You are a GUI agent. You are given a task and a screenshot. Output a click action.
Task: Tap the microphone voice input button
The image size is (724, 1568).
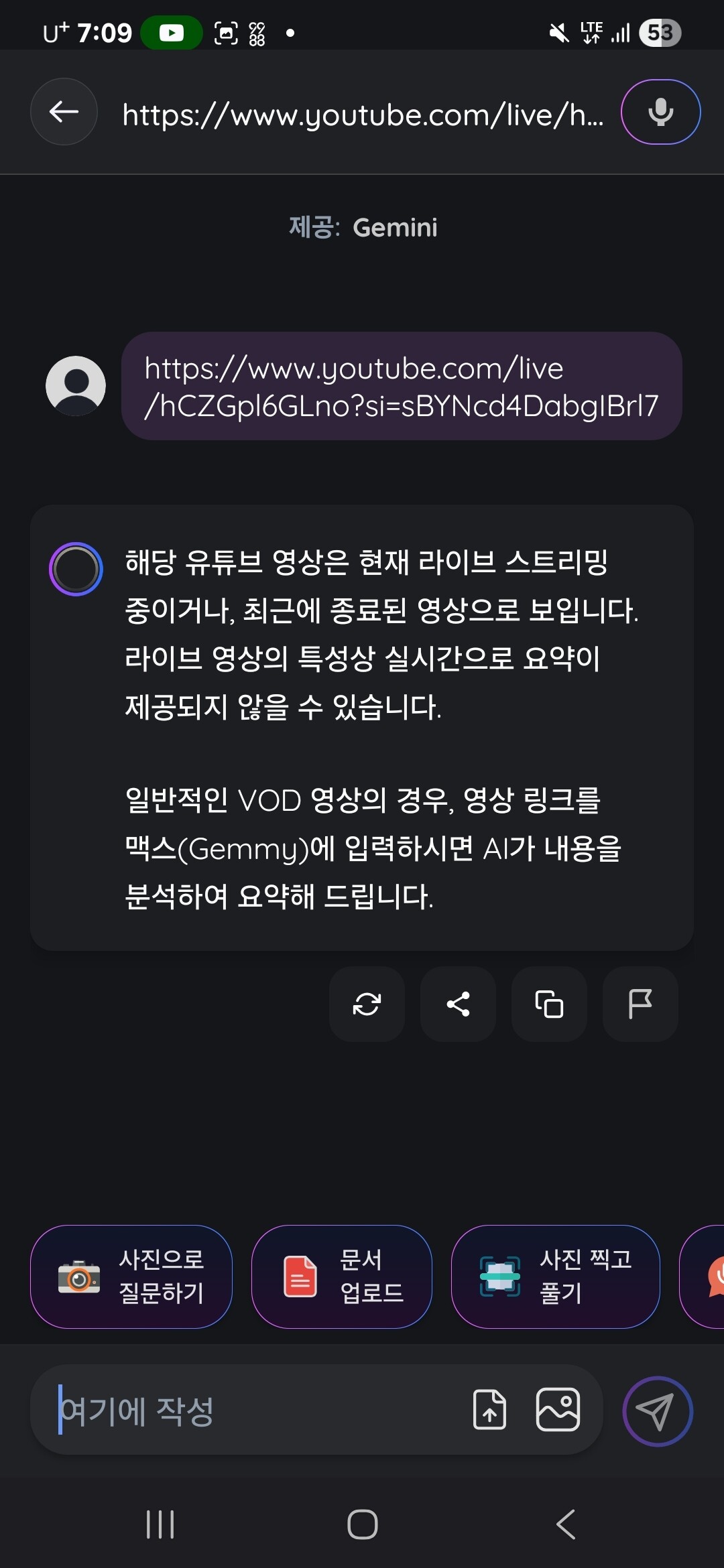pyautogui.click(x=660, y=112)
